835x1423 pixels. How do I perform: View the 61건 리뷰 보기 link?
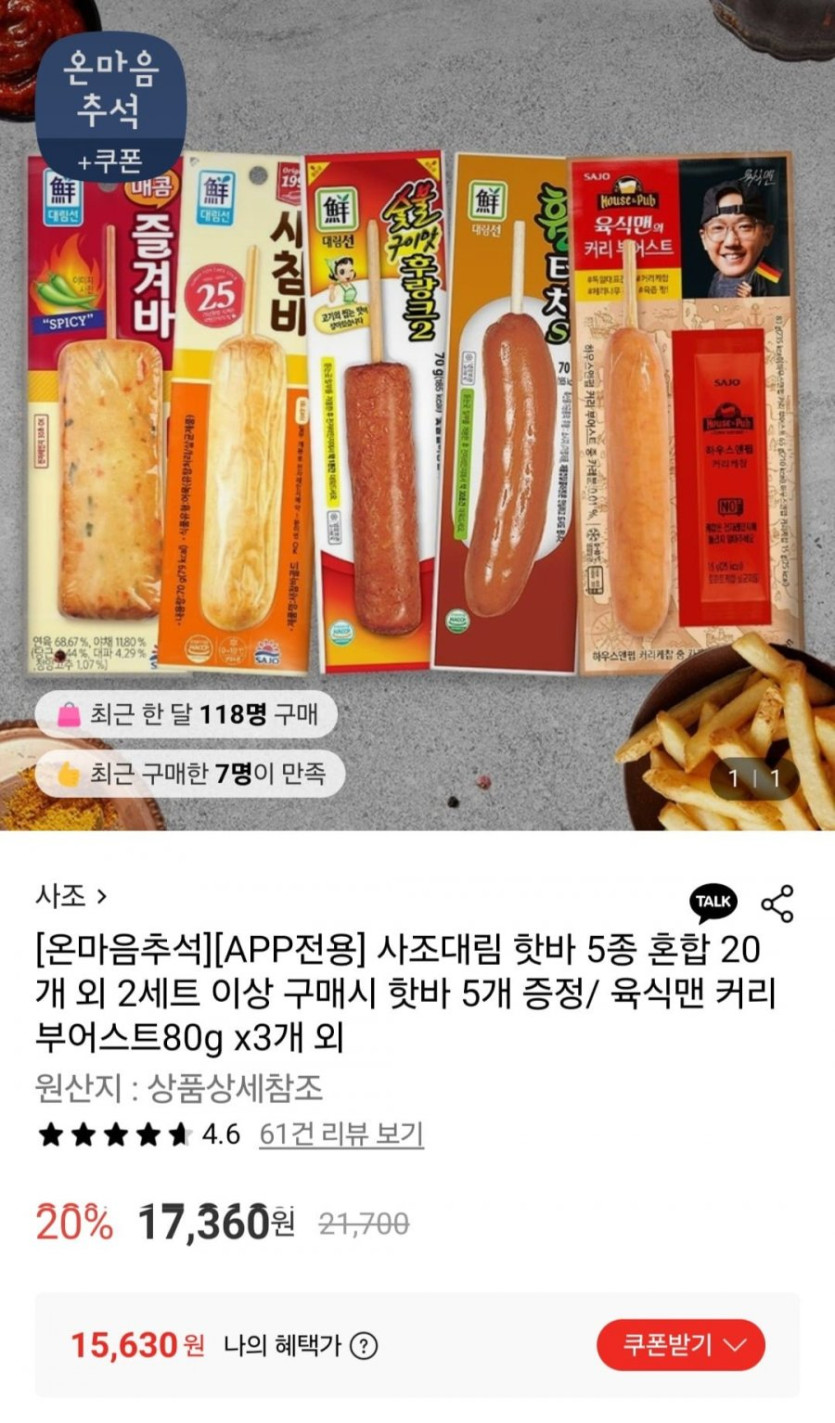tap(341, 1134)
